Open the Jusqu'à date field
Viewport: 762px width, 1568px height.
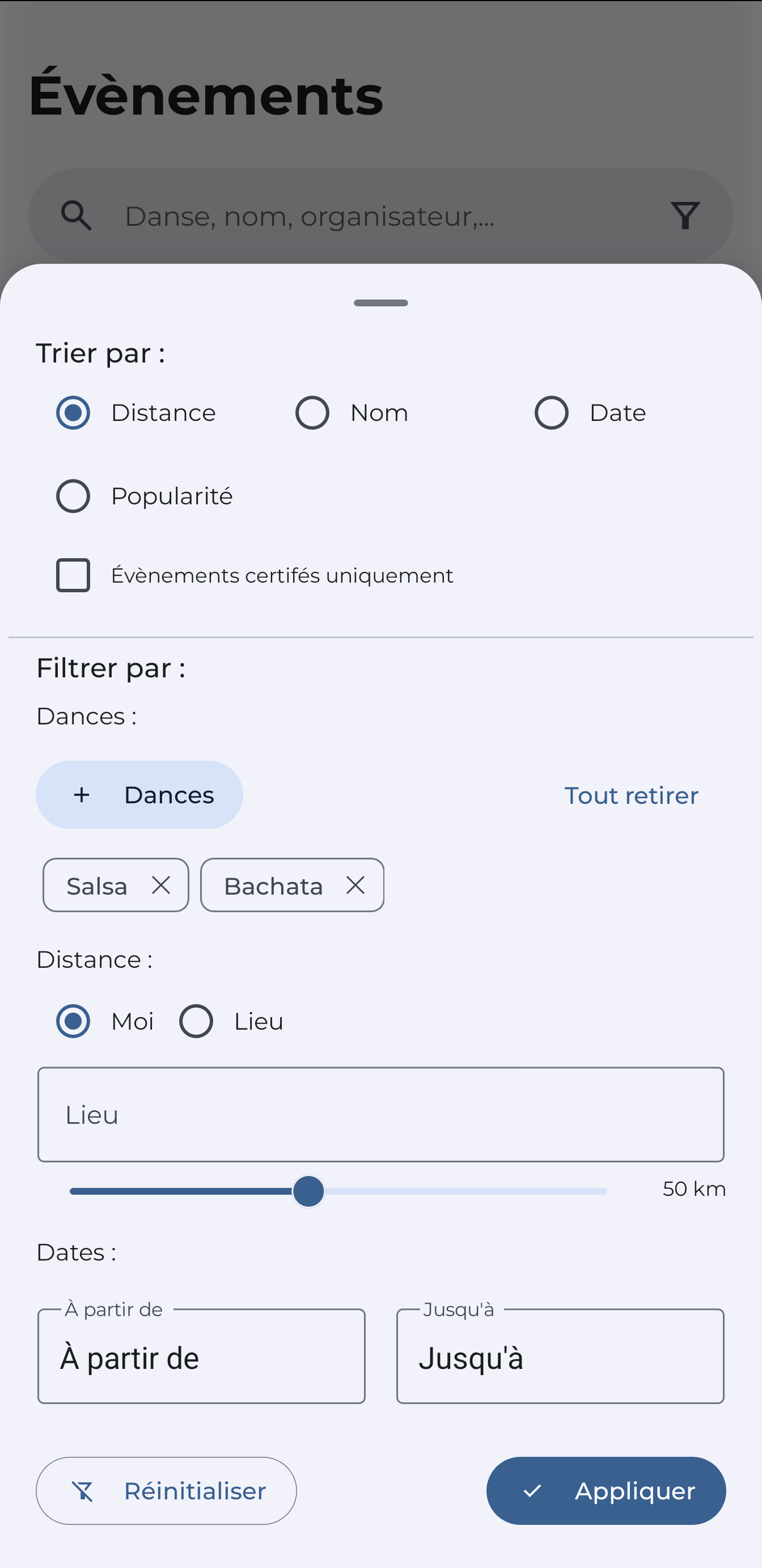pos(560,1356)
